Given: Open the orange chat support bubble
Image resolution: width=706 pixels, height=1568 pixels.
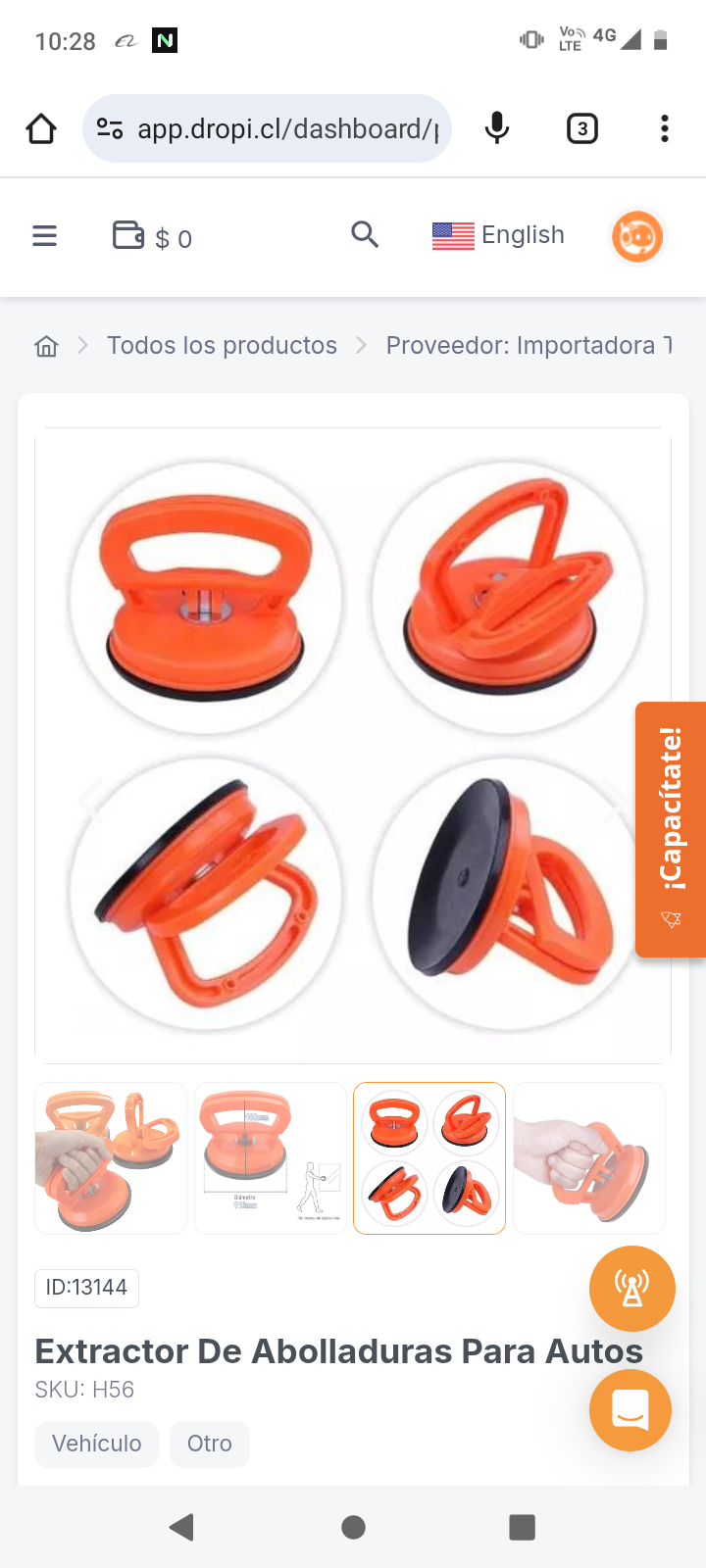Looking at the screenshot, I should coord(630,1410).
